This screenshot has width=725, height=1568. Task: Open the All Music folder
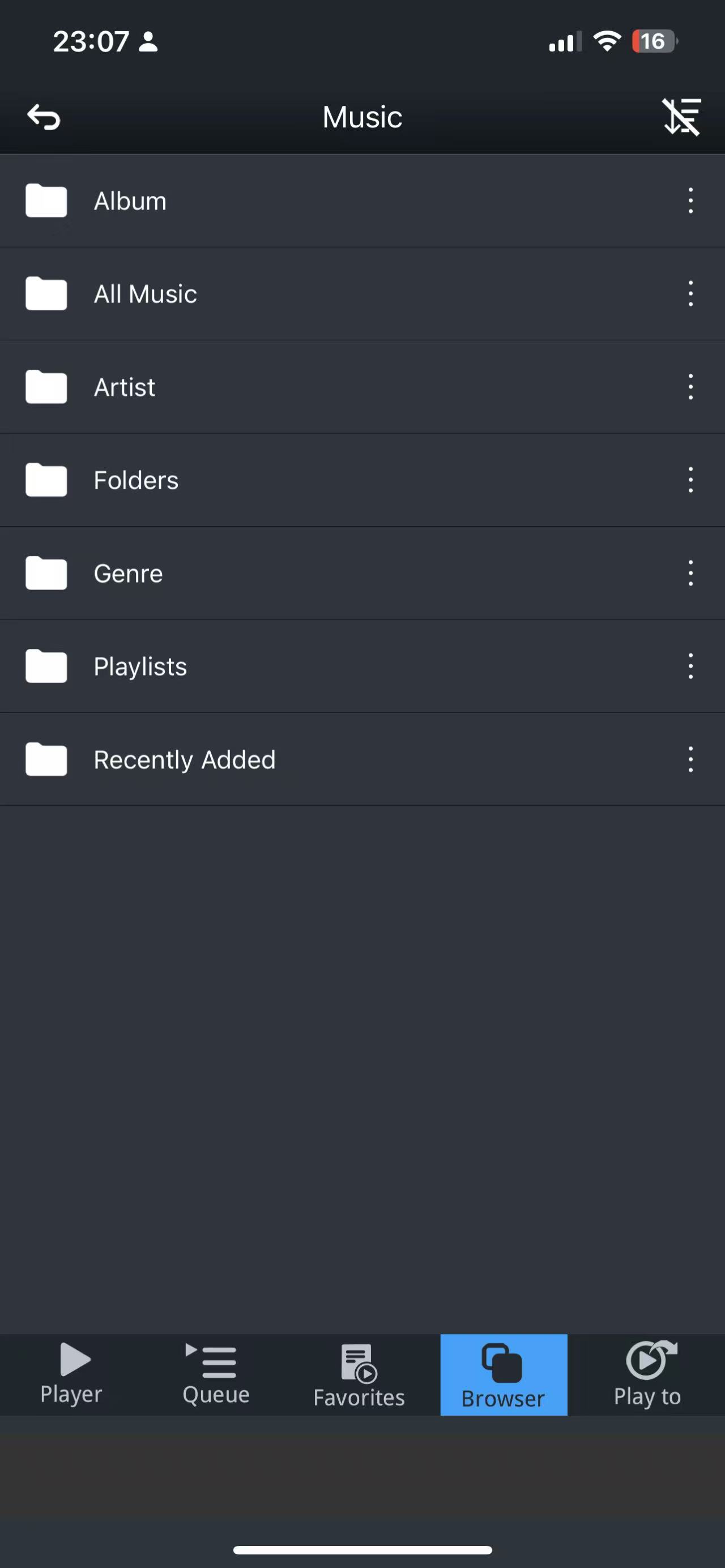coord(145,294)
